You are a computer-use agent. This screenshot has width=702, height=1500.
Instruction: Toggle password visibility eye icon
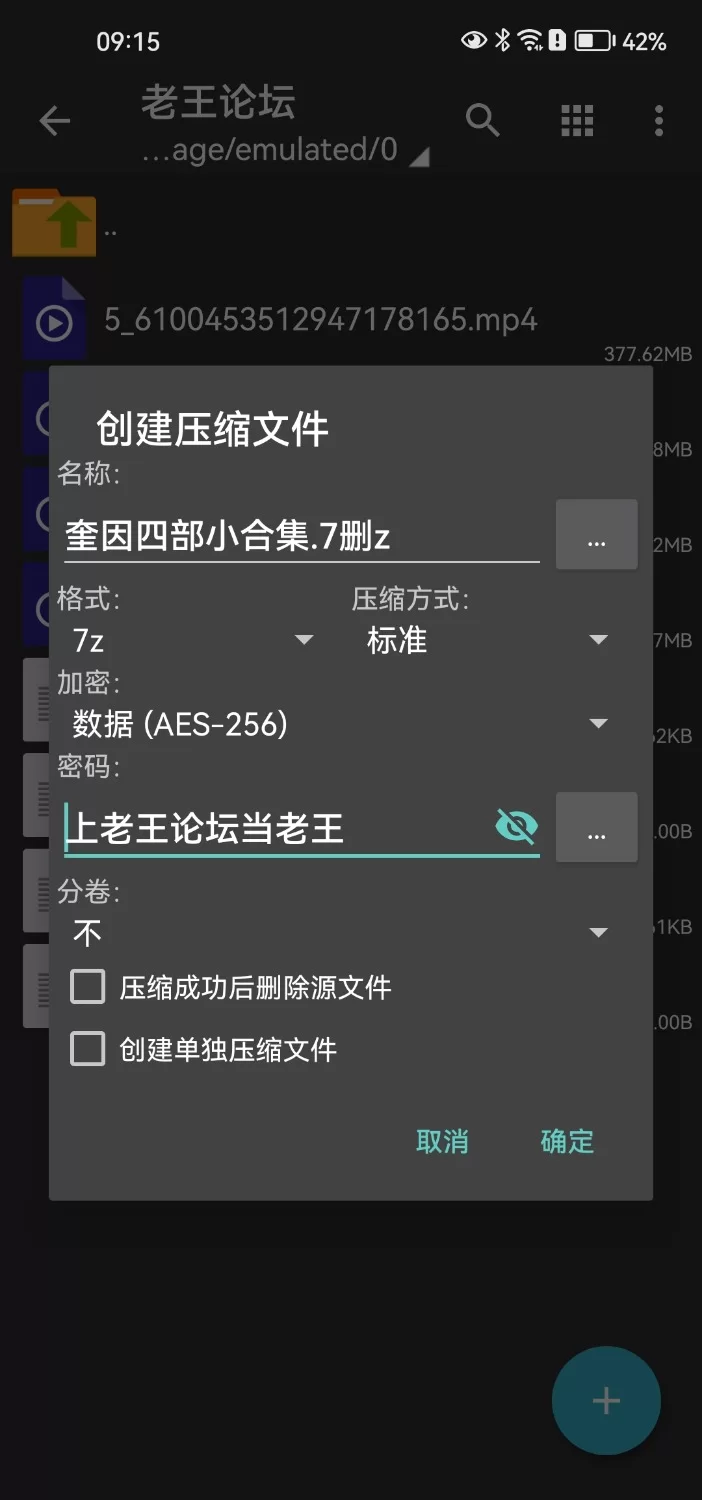(516, 827)
